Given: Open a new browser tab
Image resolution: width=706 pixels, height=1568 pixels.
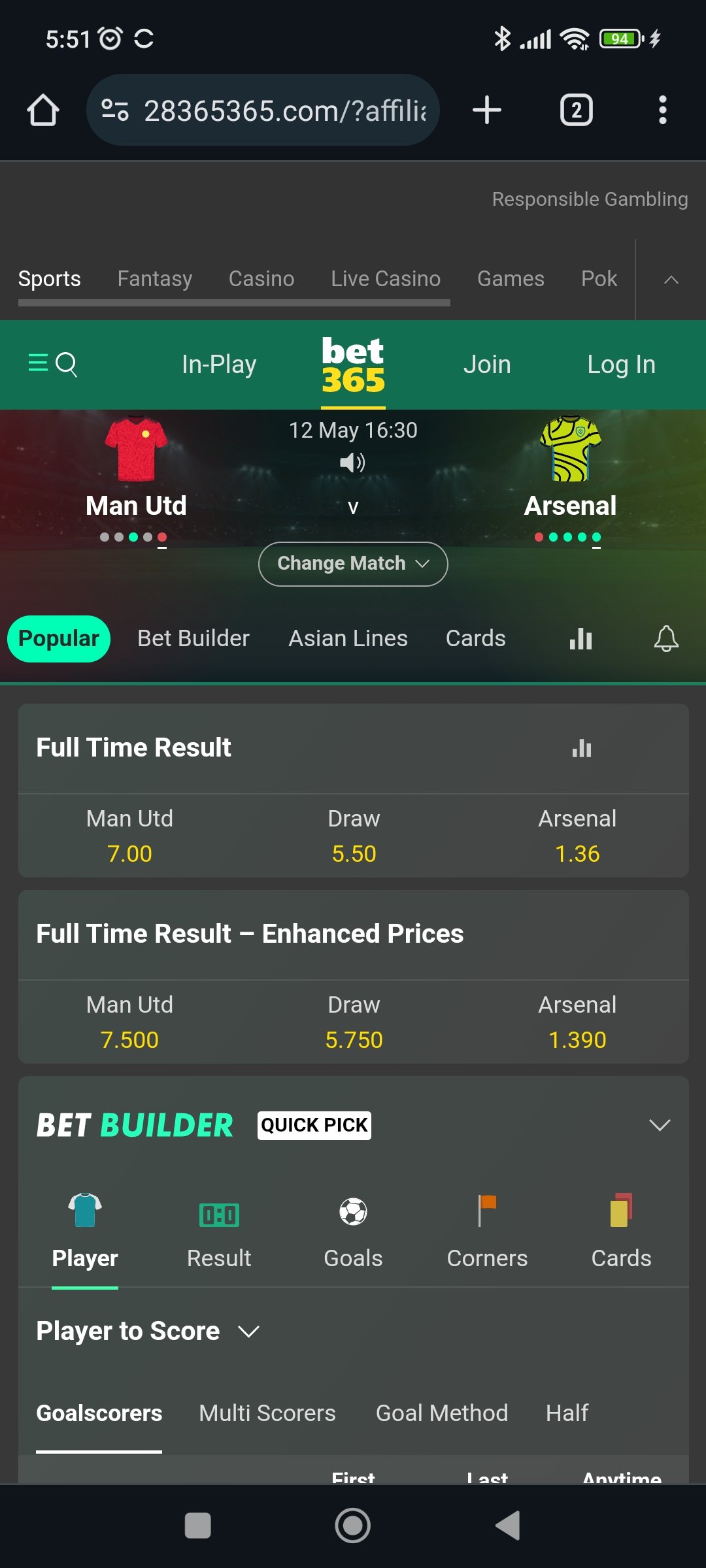Looking at the screenshot, I should pos(487,110).
